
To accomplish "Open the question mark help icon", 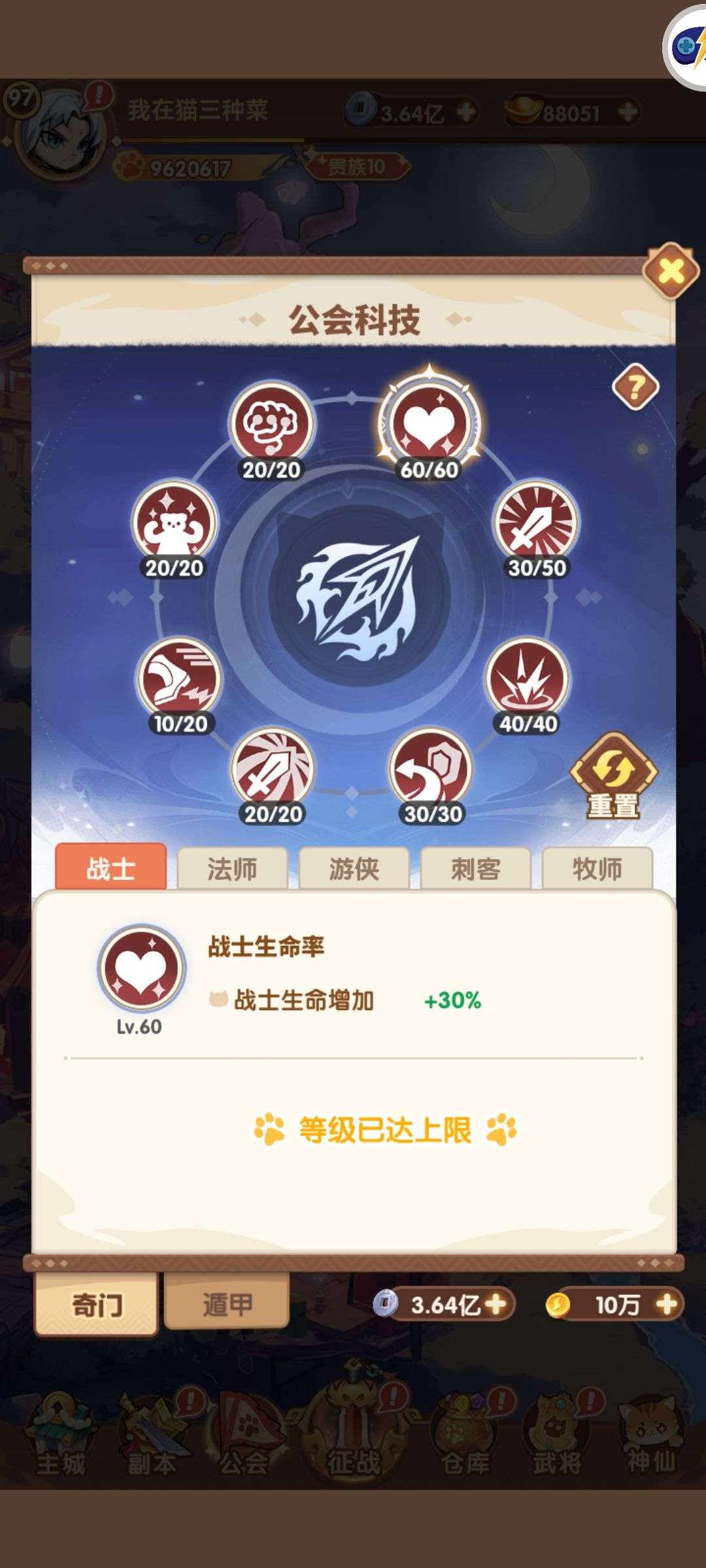I will coord(635,387).
